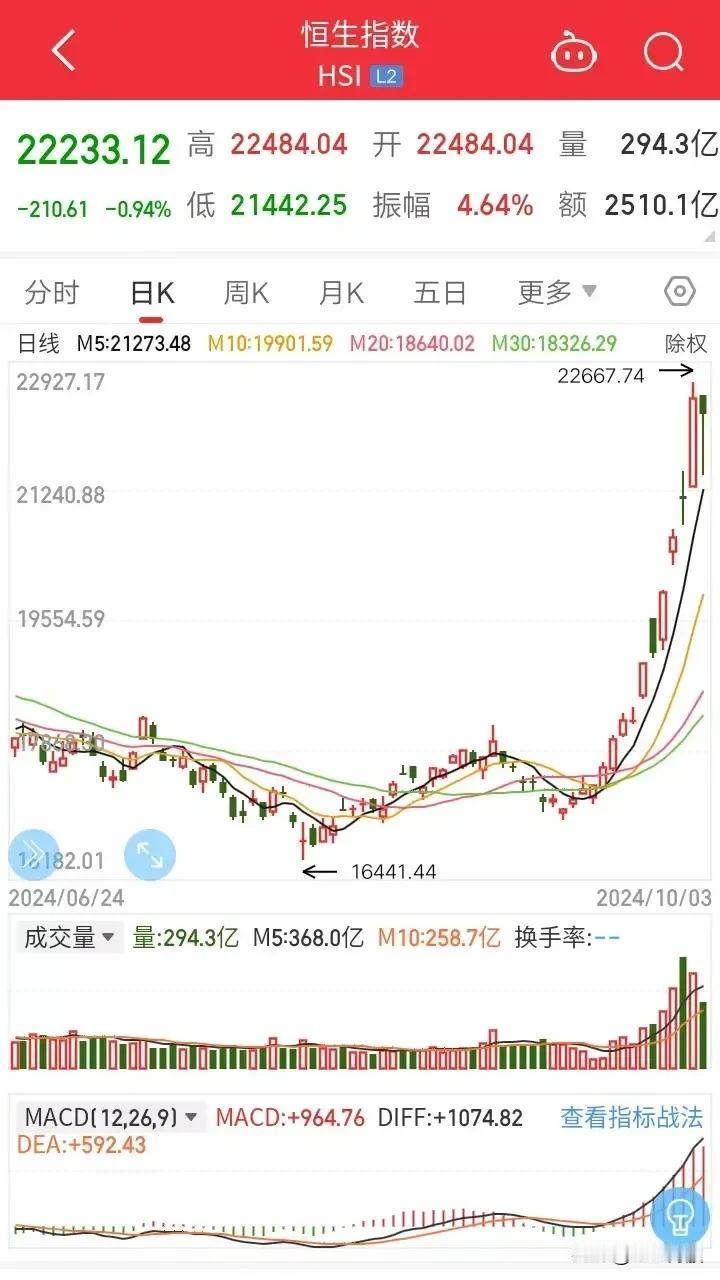
Task: Open search from the top bar
Action: click(x=664, y=51)
